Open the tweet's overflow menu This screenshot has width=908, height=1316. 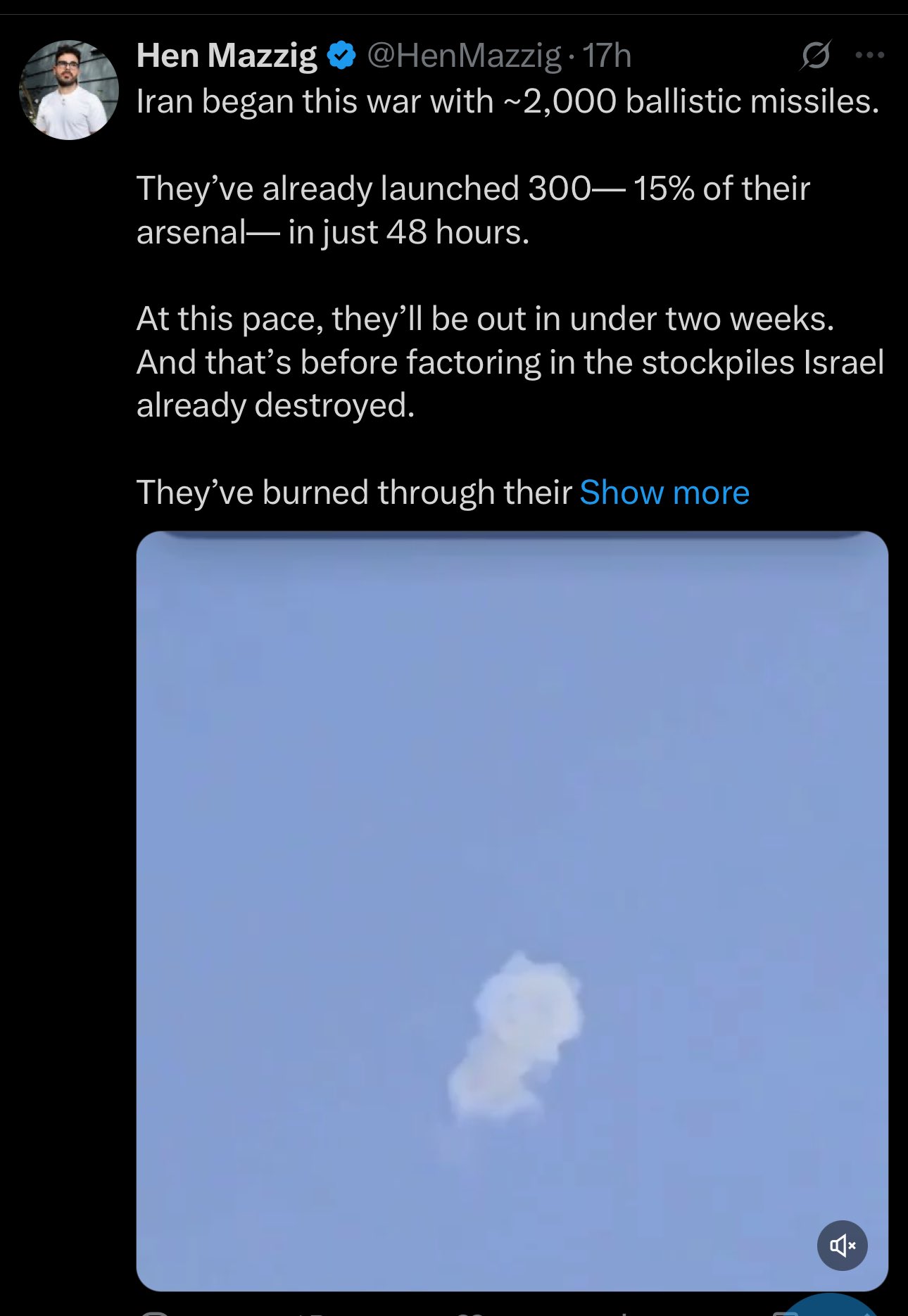point(869,55)
